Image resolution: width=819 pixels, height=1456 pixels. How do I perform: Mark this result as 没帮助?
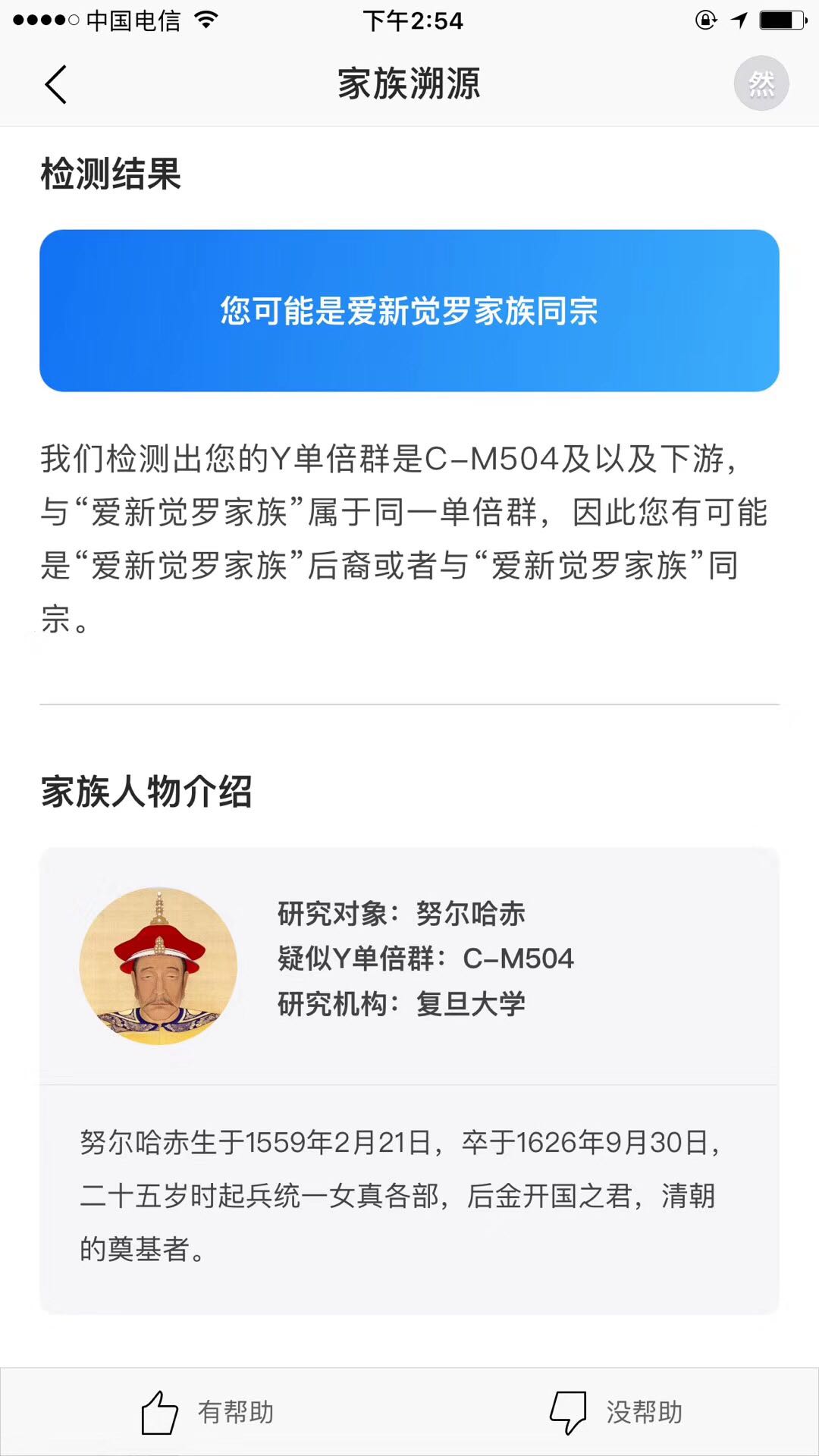[x=615, y=1412]
